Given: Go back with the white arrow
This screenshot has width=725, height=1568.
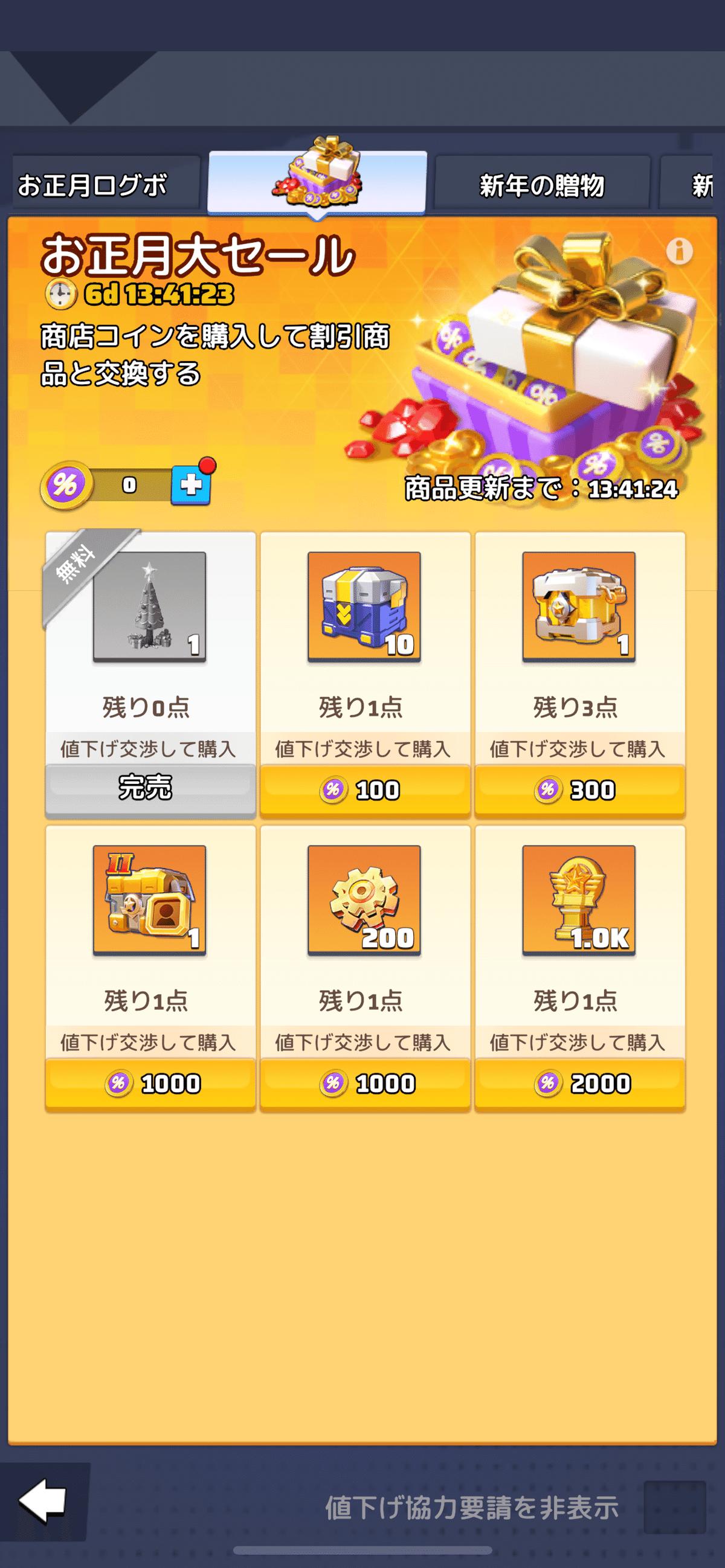Looking at the screenshot, I should pyautogui.click(x=43, y=1500).
